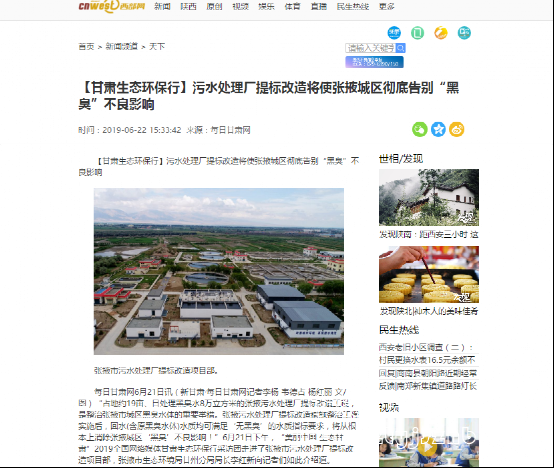Open 民生热线 in the top navigation

[x=353, y=6]
